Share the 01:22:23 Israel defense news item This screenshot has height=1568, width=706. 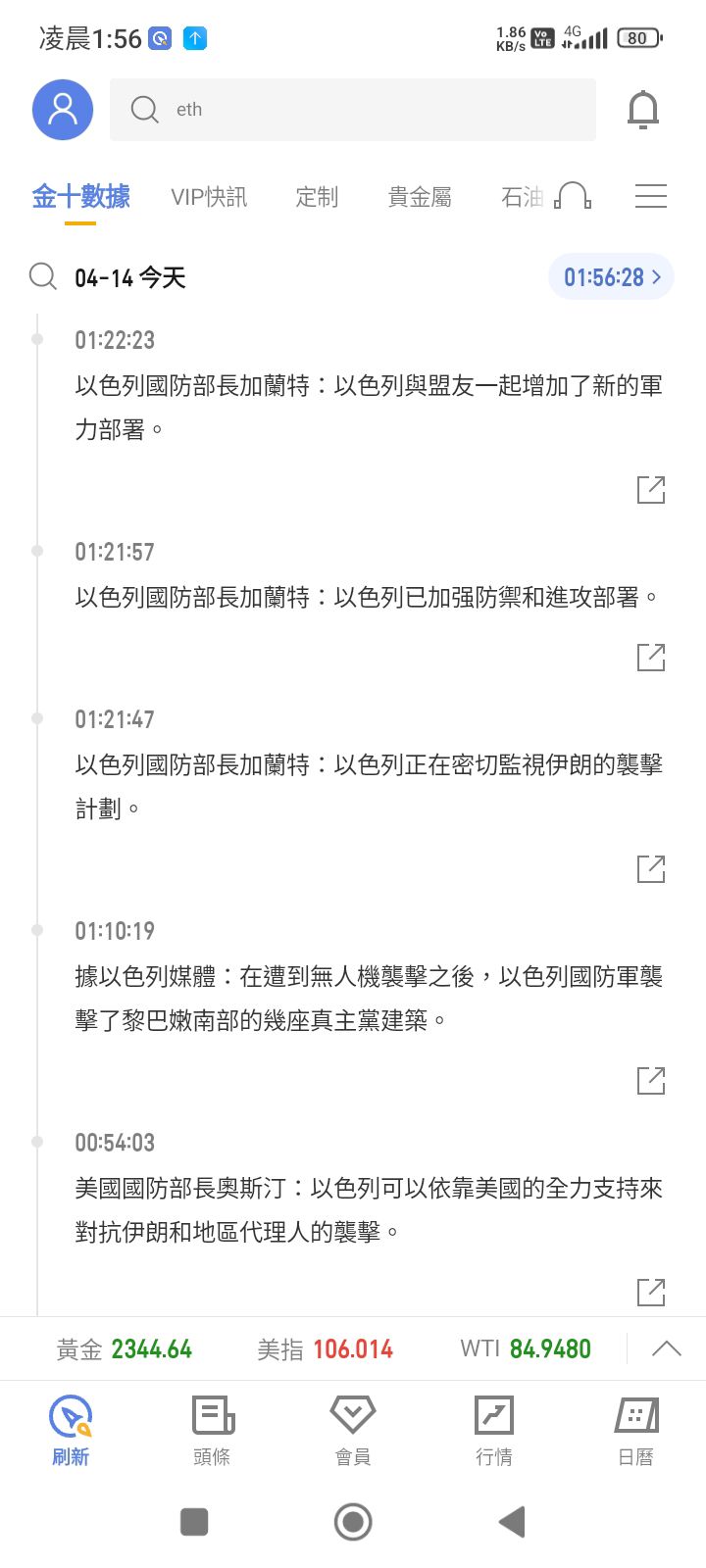pos(650,489)
